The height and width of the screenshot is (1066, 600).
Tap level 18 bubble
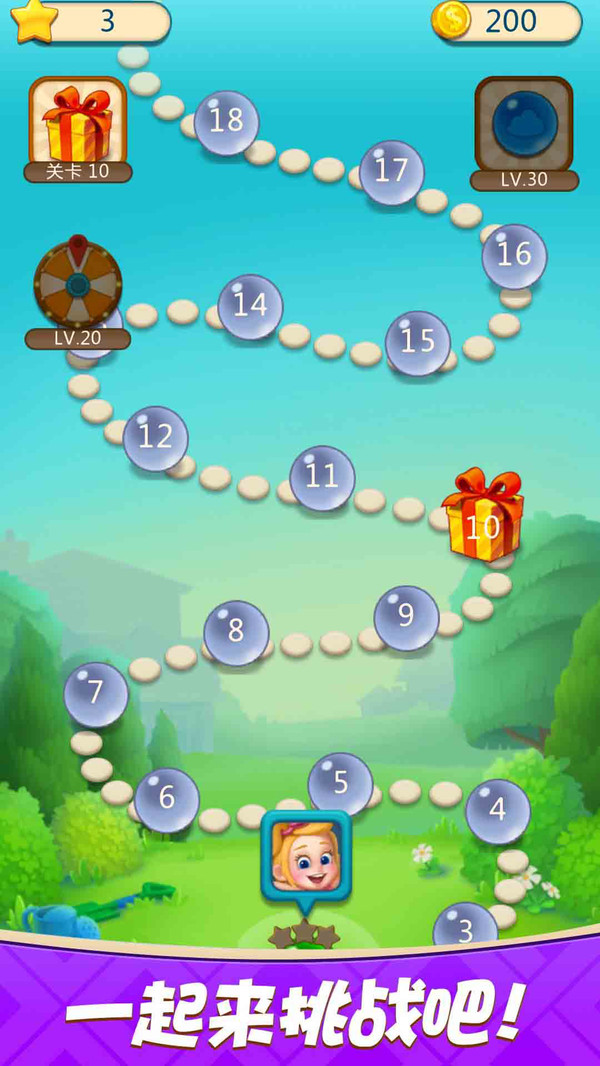[x=226, y=122]
